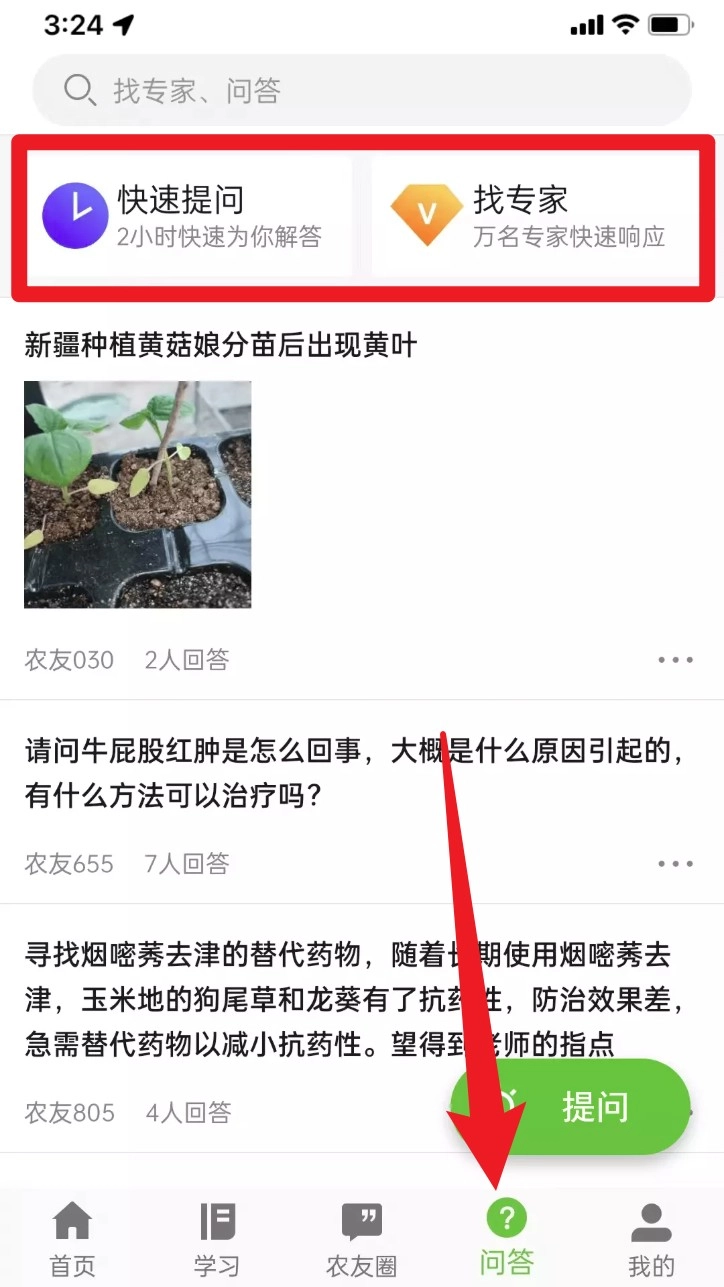This screenshot has width=724, height=1287.
Task: Open the question about 新疆种植黄菇娘 yellow leaves
Action: [221, 346]
